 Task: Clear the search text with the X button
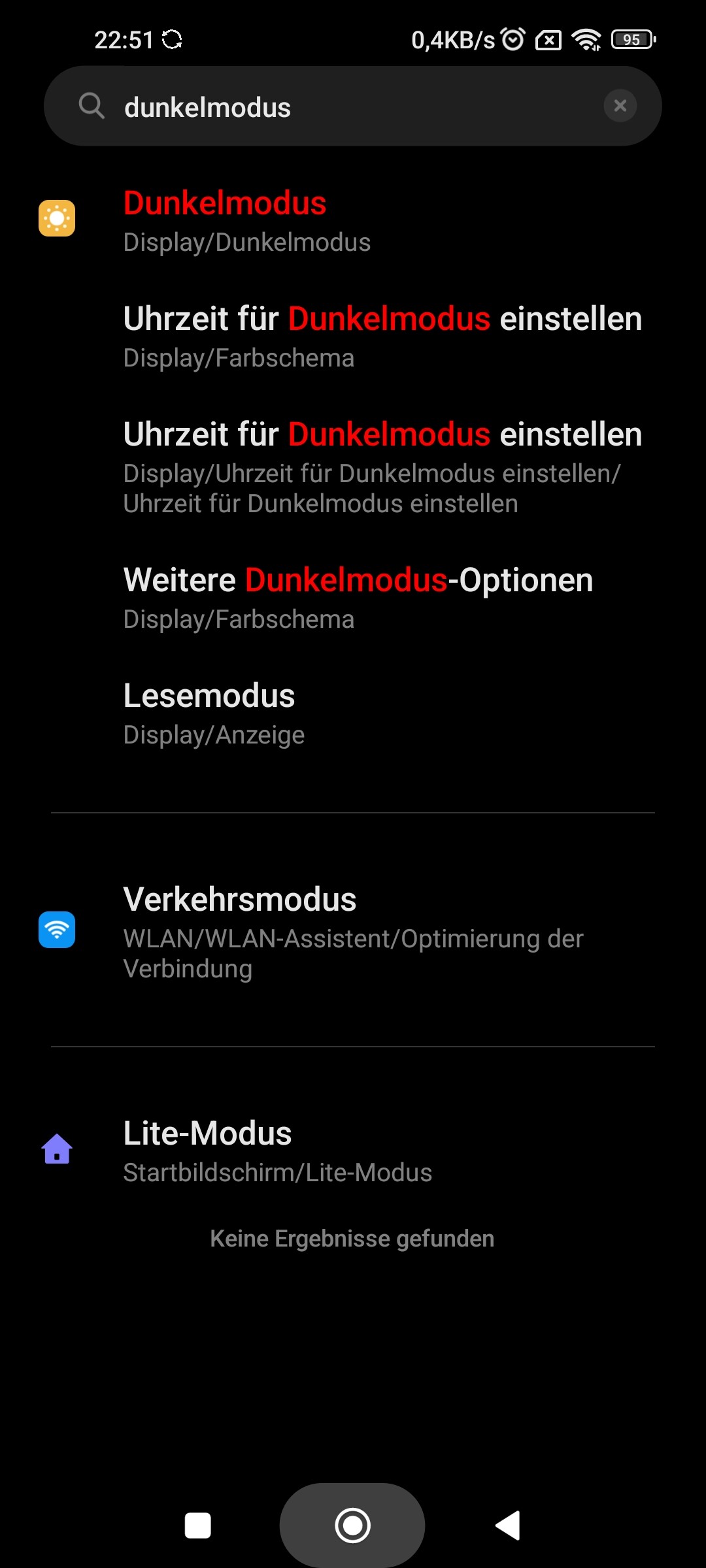point(620,106)
